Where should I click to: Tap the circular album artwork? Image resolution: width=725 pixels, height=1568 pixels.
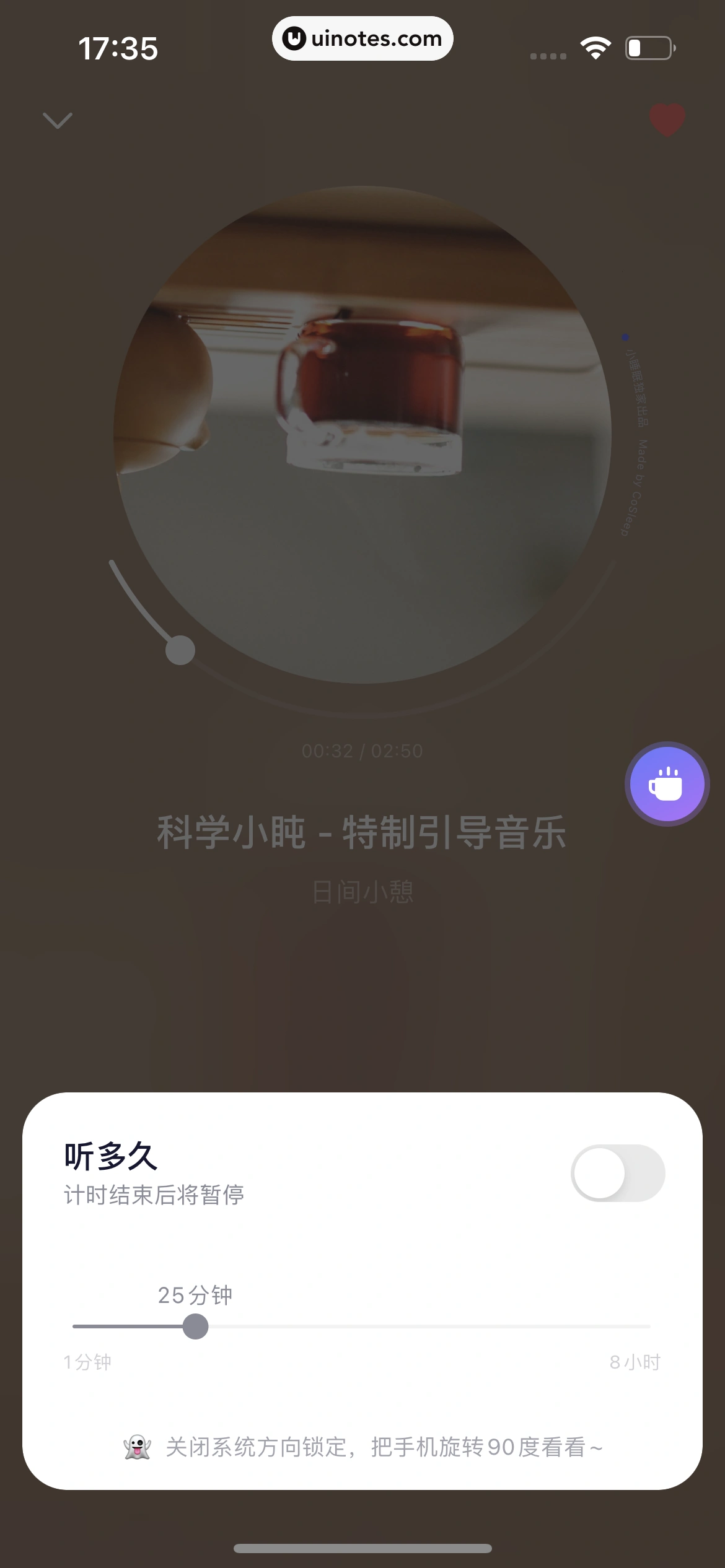[x=362, y=440]
